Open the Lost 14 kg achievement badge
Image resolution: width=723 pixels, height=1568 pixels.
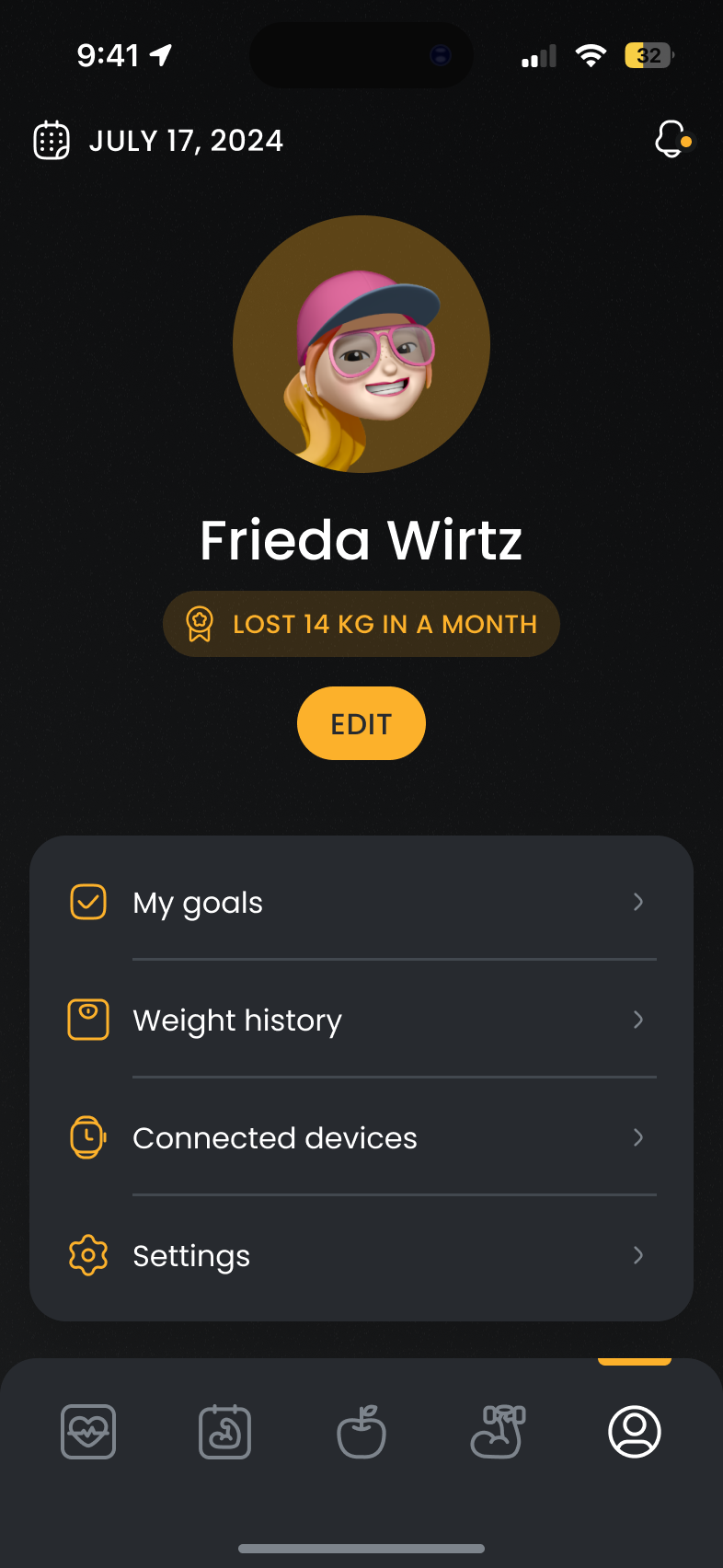(x=361, y=624)
